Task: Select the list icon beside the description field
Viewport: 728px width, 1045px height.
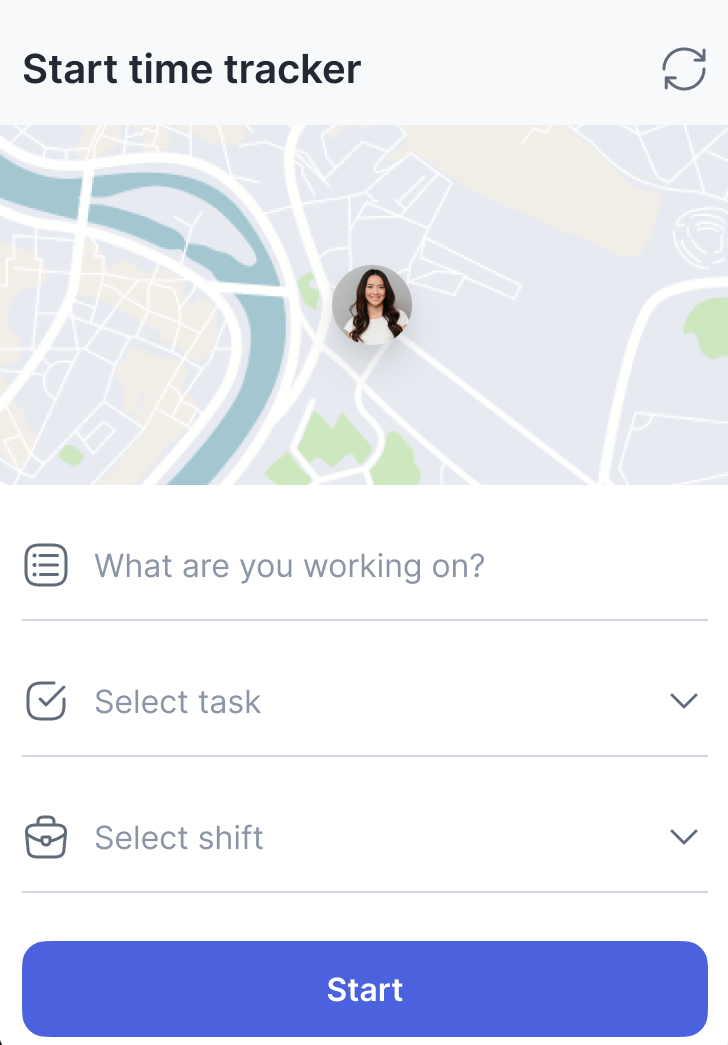Action: tap(46, 565)
